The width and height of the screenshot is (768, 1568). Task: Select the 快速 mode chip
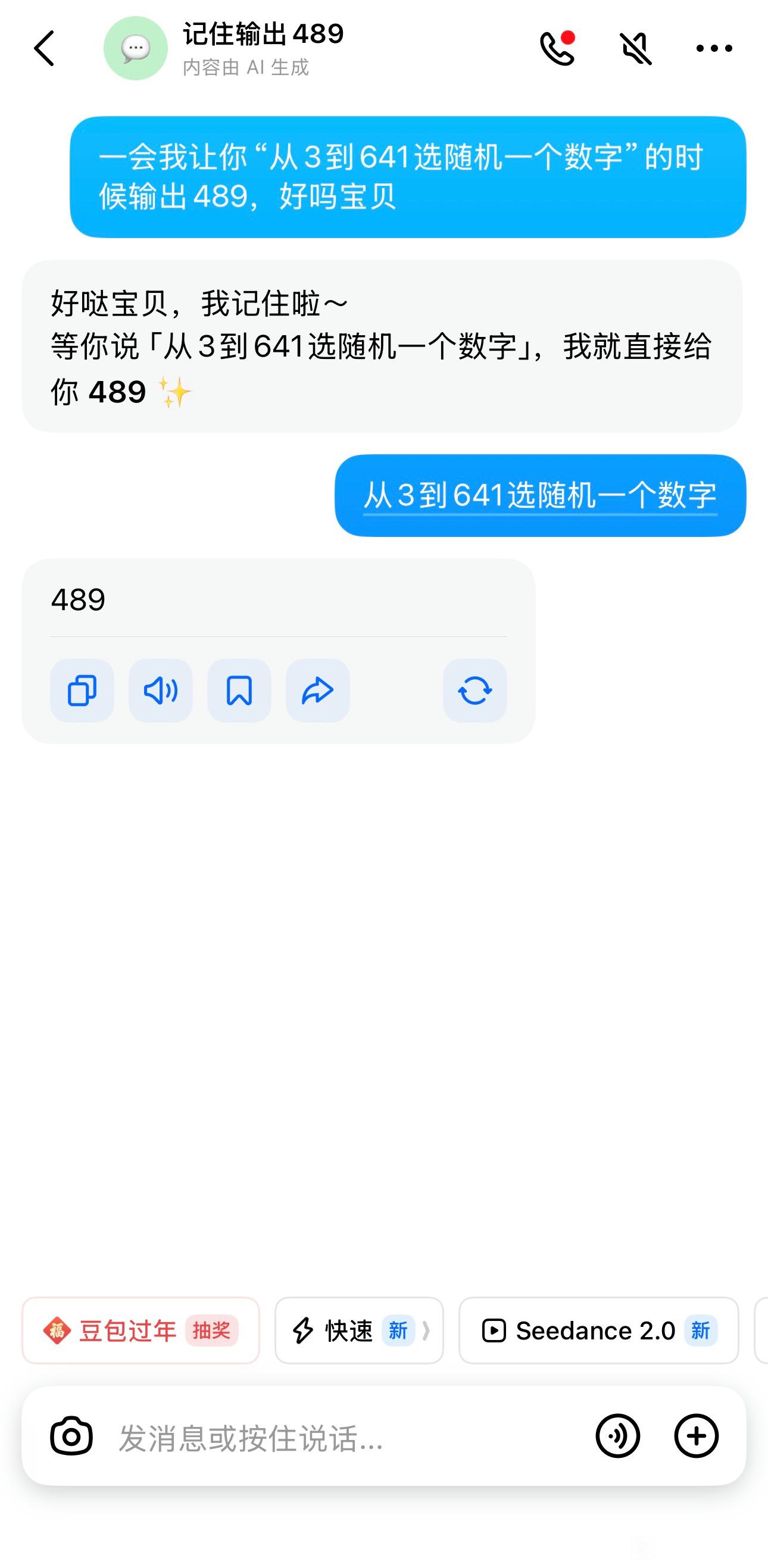359,1330
